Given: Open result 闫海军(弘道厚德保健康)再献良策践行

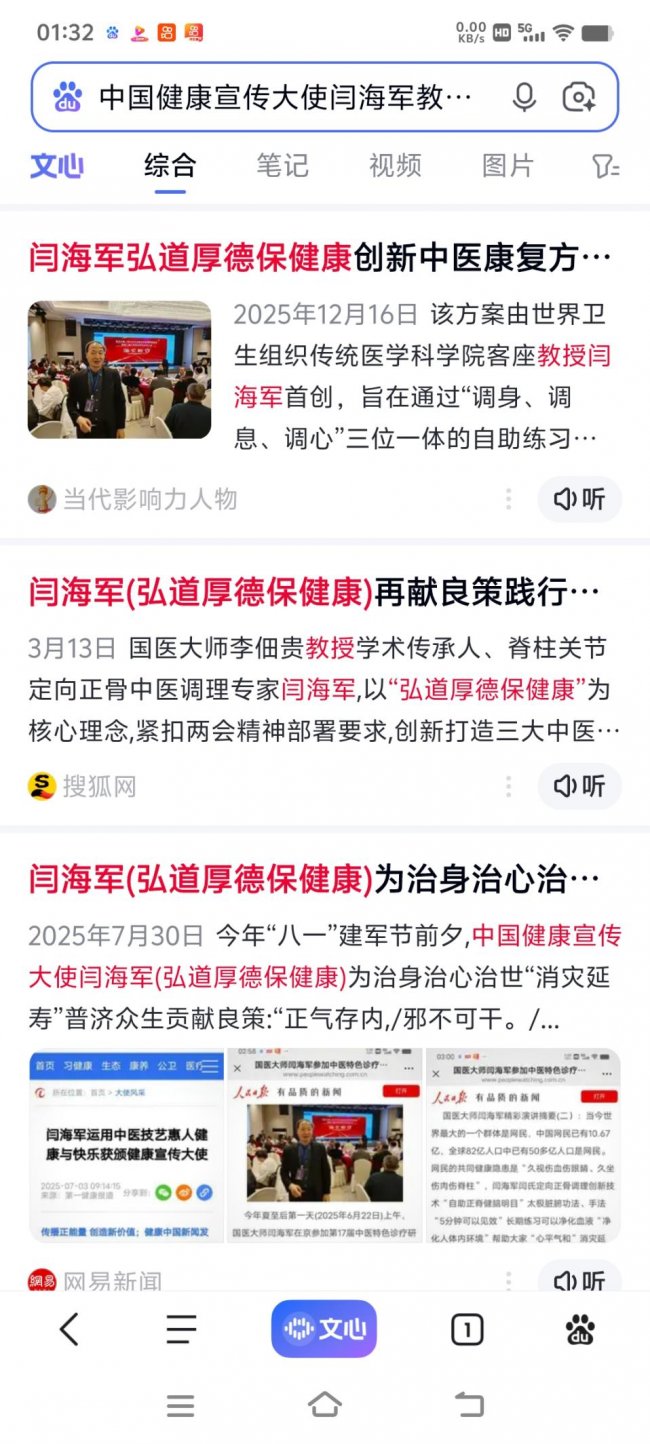Looking at the screenshot, I should click(x=315, y=592).
